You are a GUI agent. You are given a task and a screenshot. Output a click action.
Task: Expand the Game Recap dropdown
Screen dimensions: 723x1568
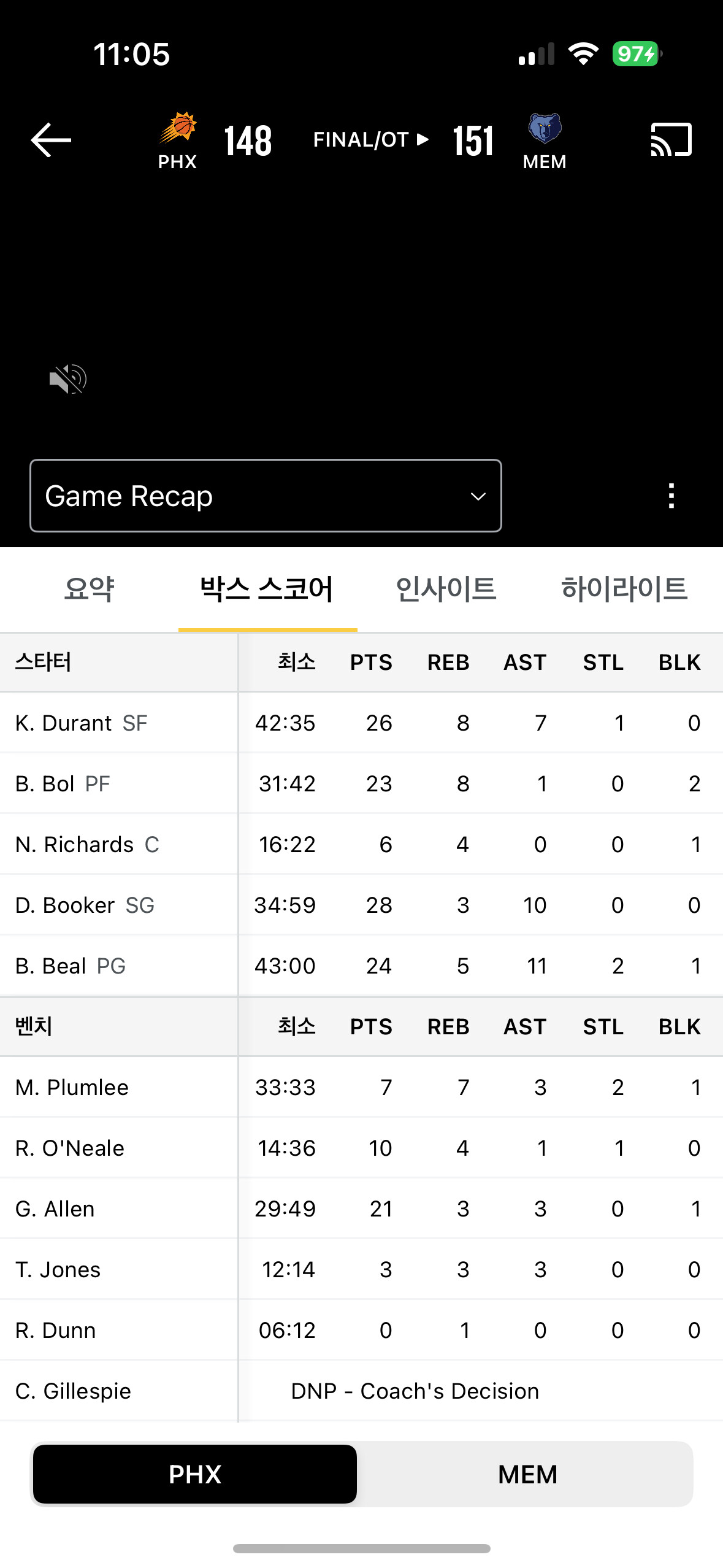(x=266, y=496)
